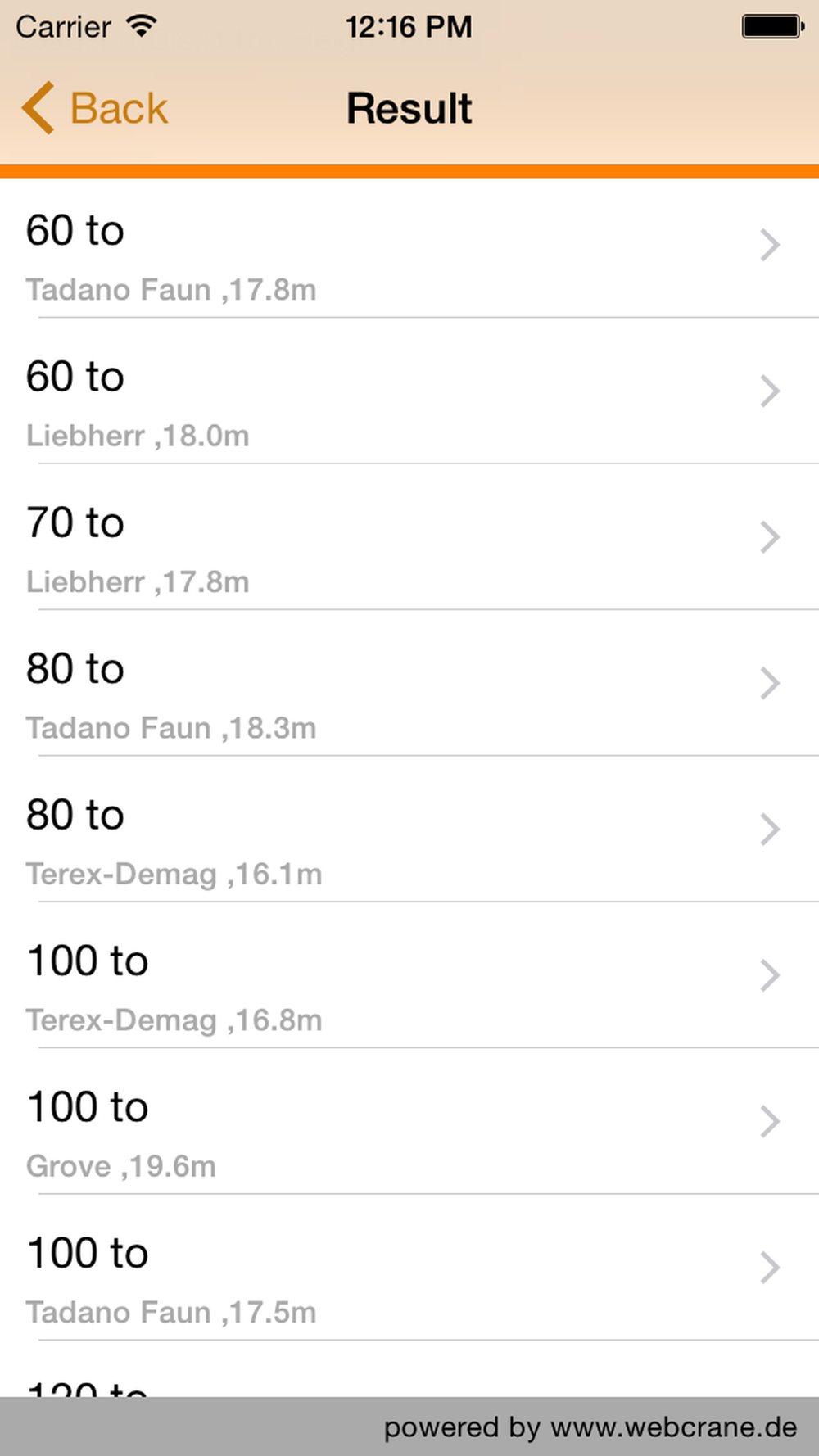This screenshot has width=819, height=1456.
Task: Open the 60 to Liebherr 18.0m result
Action: 409,391
